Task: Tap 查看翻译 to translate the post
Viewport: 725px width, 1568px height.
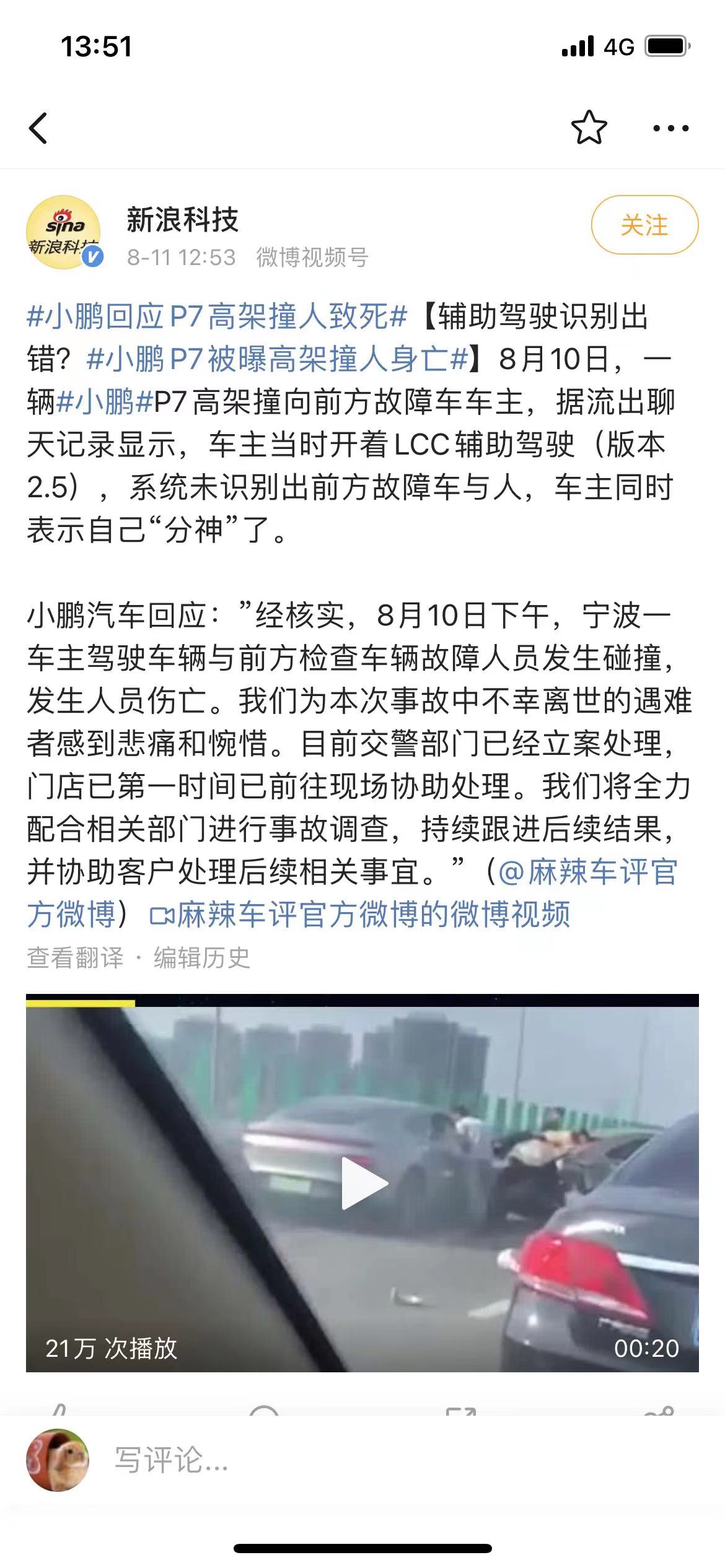Action: 76,958
